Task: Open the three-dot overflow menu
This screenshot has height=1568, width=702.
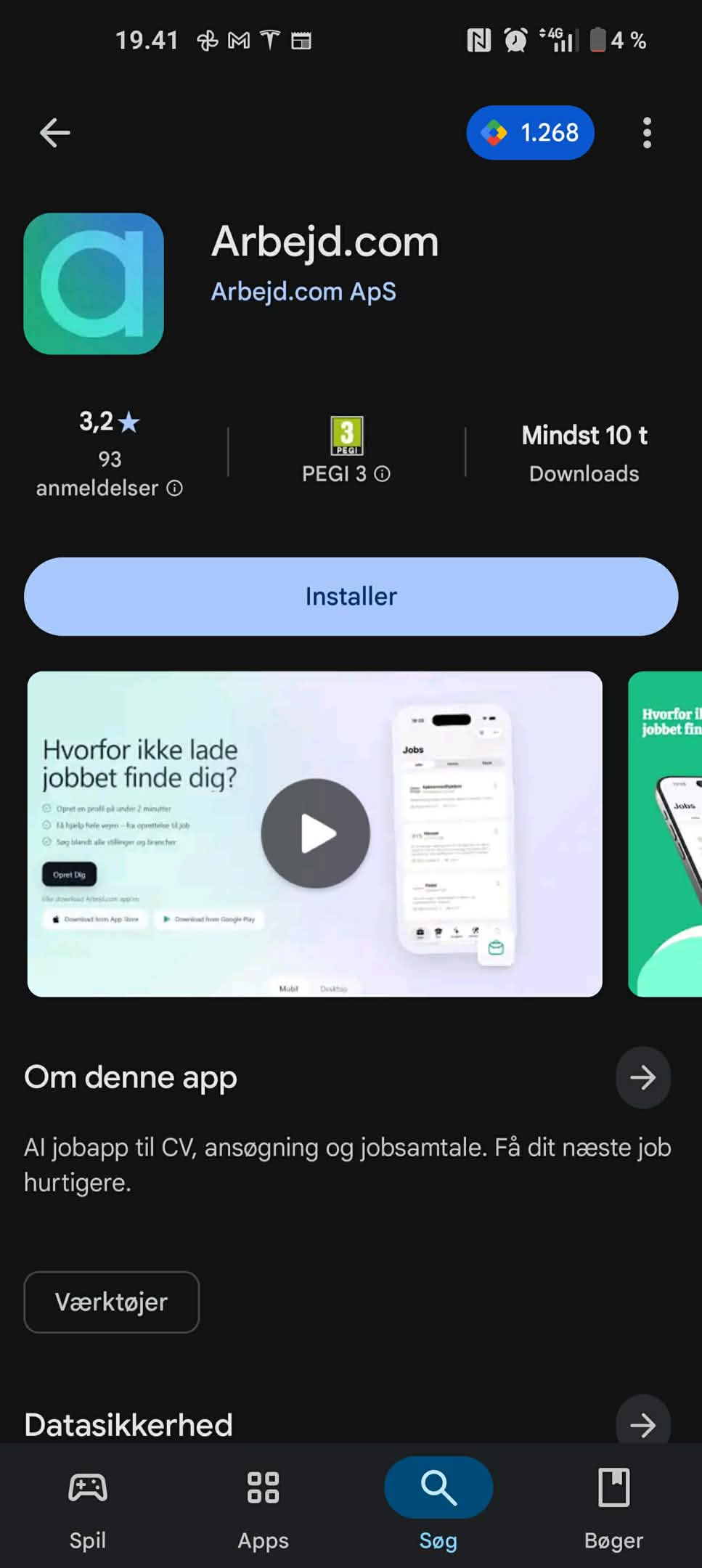Action: coord(647,133)
